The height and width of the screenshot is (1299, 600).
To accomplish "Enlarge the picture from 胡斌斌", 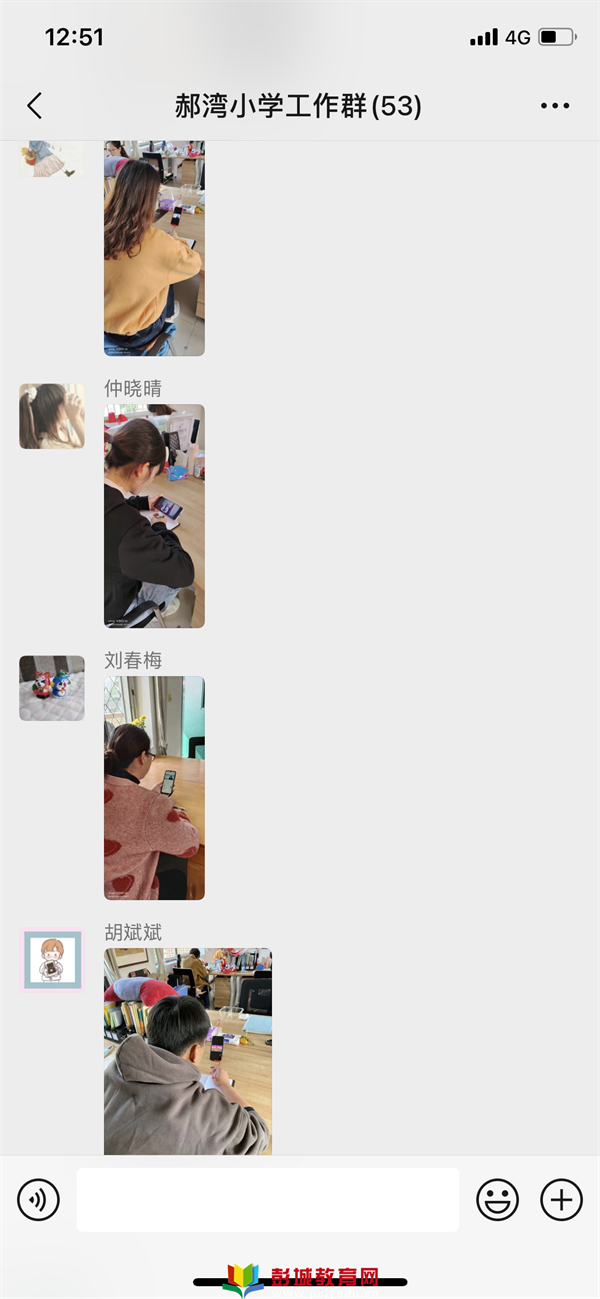I will (x=188, y=1052).
